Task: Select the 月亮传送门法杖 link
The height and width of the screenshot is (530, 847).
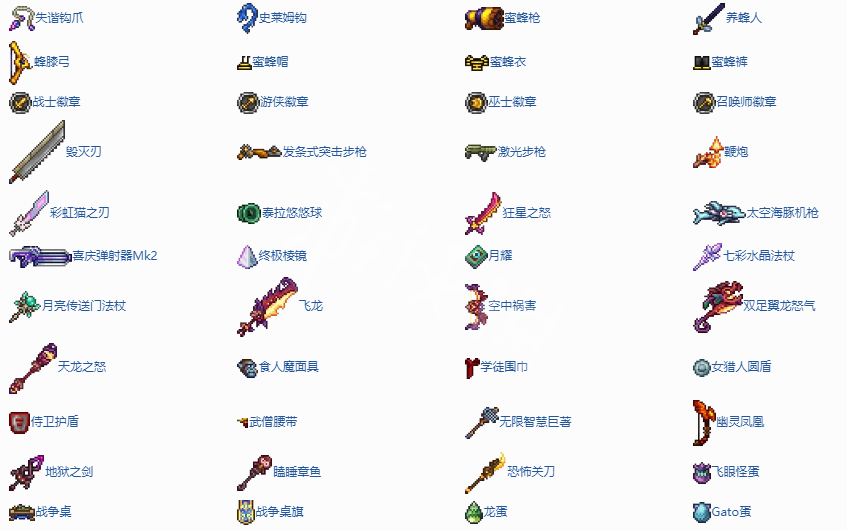Action: tap(84, 305)
